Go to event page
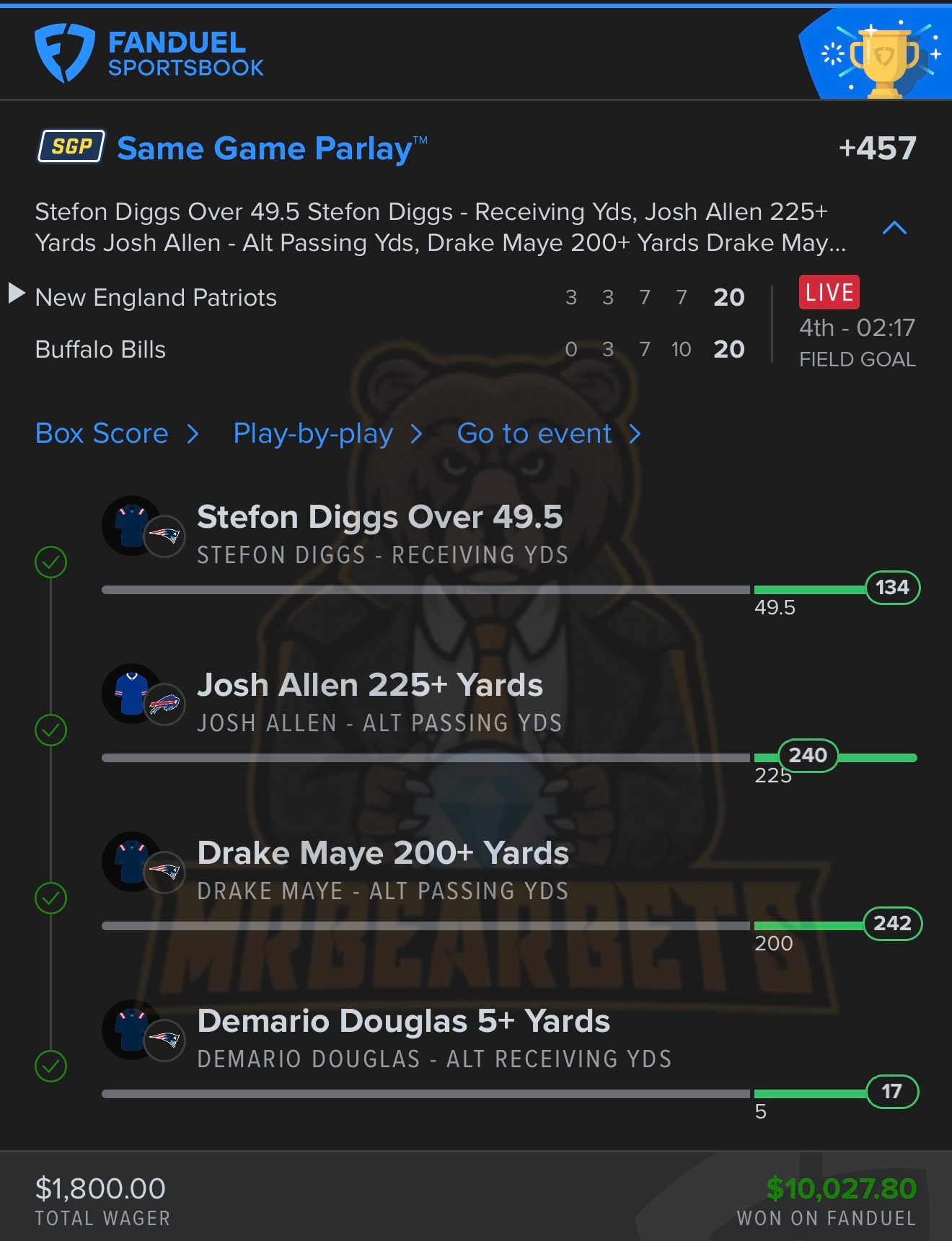 click(x=548, y=433)
